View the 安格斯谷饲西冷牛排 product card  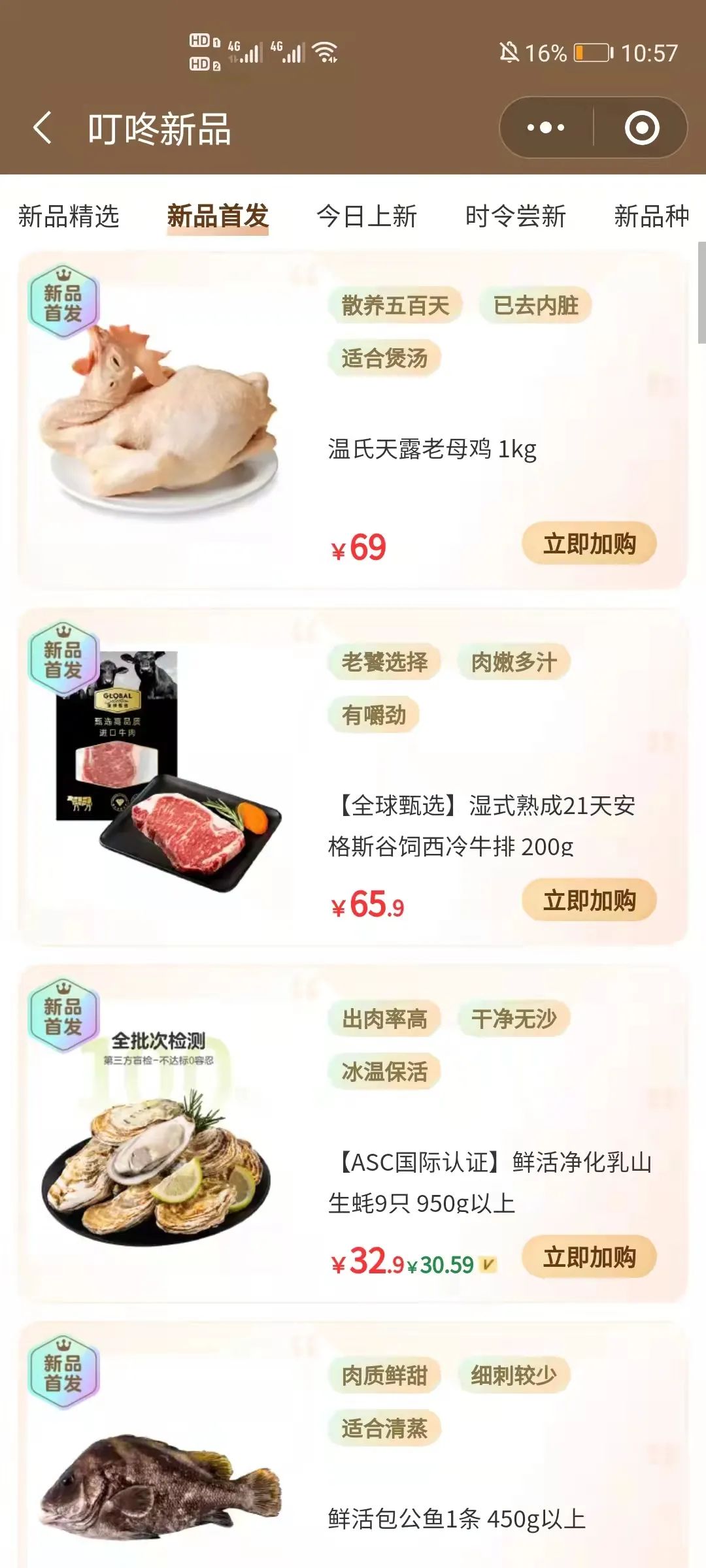click(352, 777)
